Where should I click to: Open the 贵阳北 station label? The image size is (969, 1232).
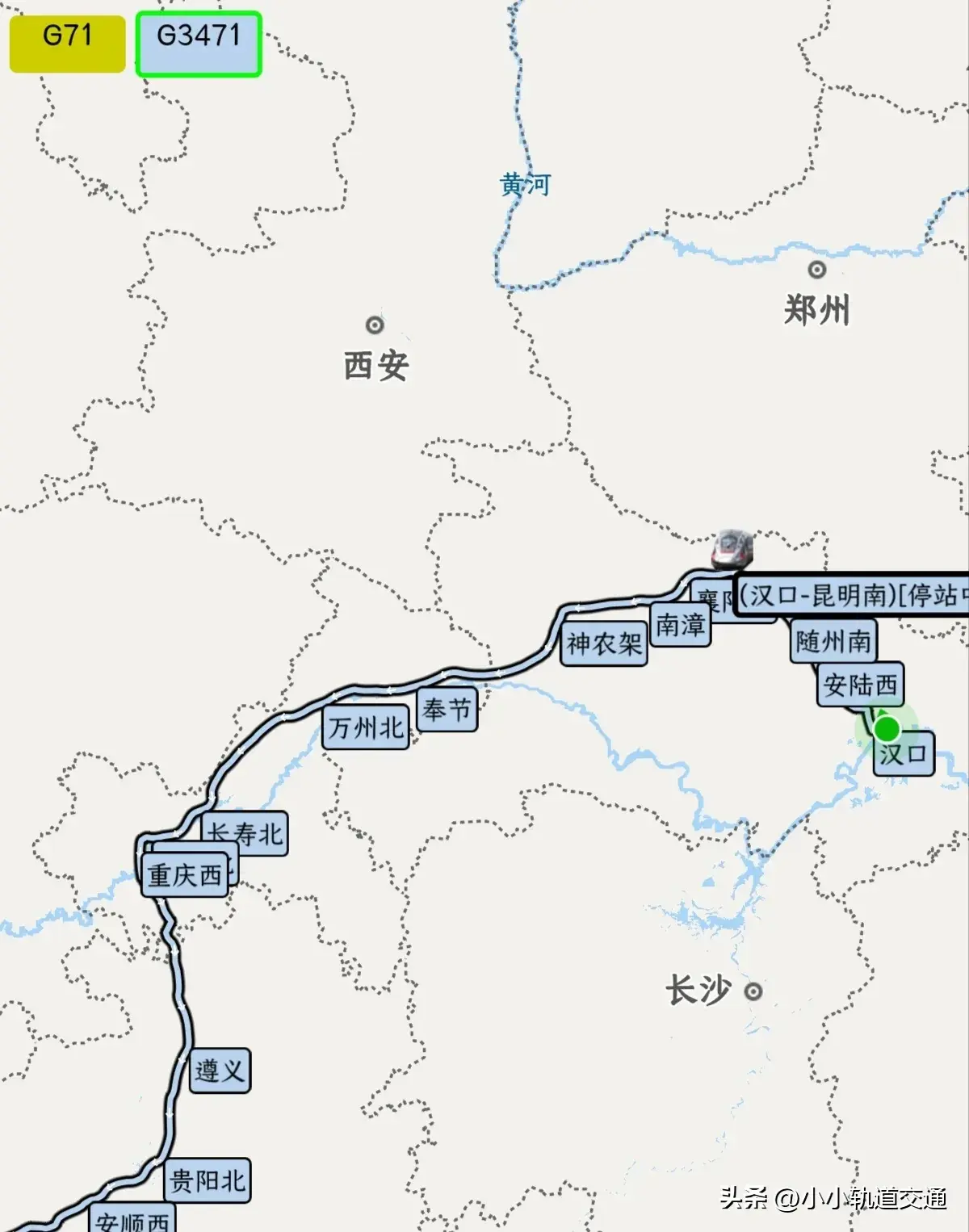pyautogui.click(x=208, y=1181)
